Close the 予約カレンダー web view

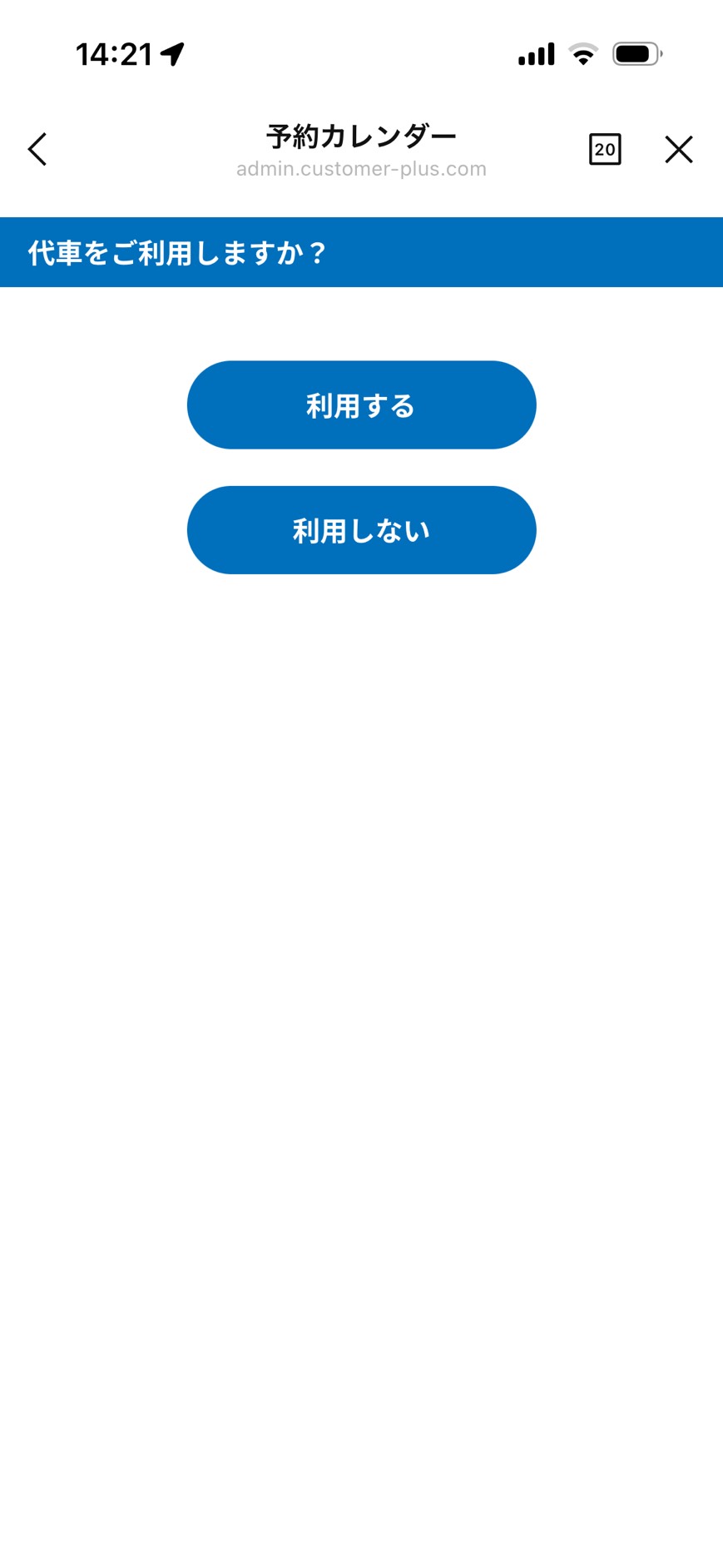click(679, 150)
